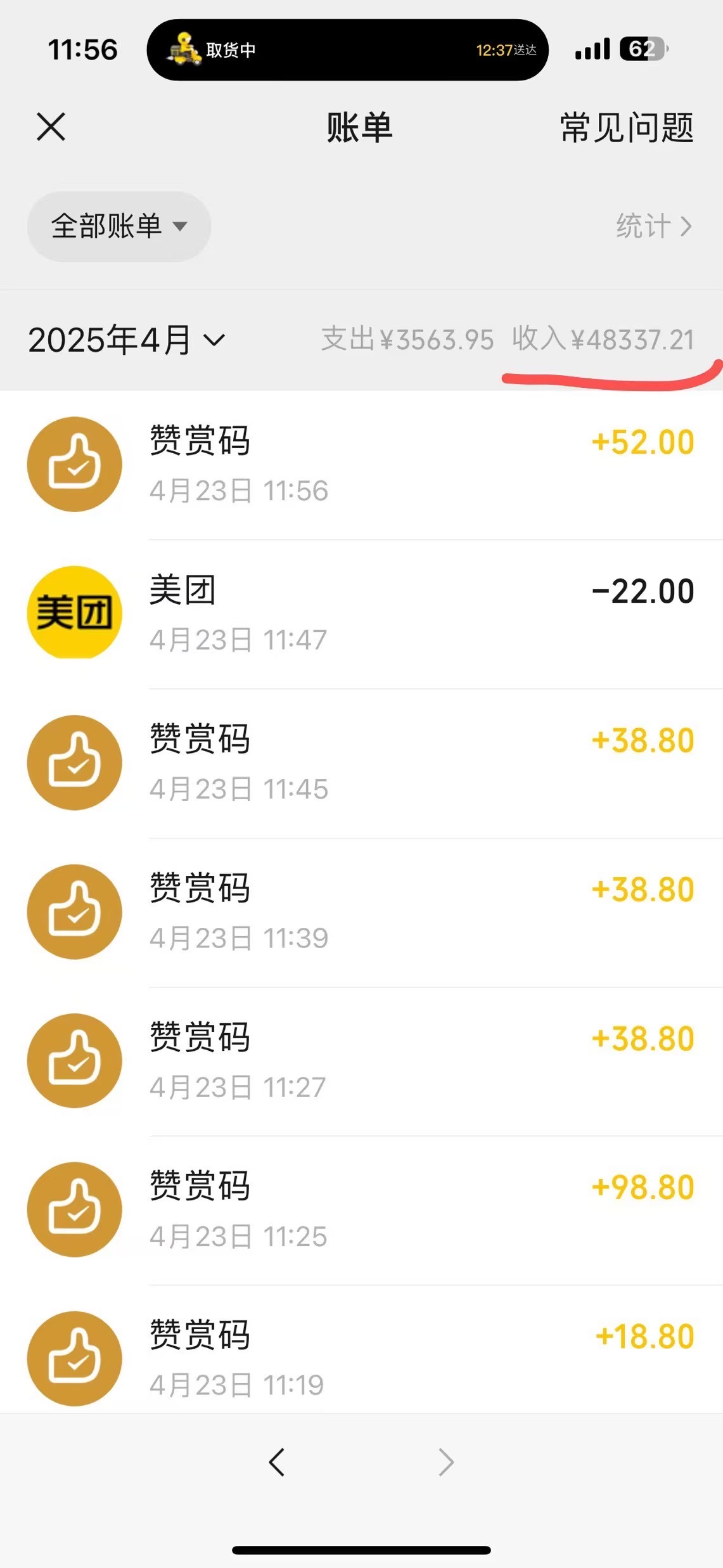Viewport: 723px width, 1568px height.
Task: Open 常见问题 help page
Action: [x=627, y=127]
